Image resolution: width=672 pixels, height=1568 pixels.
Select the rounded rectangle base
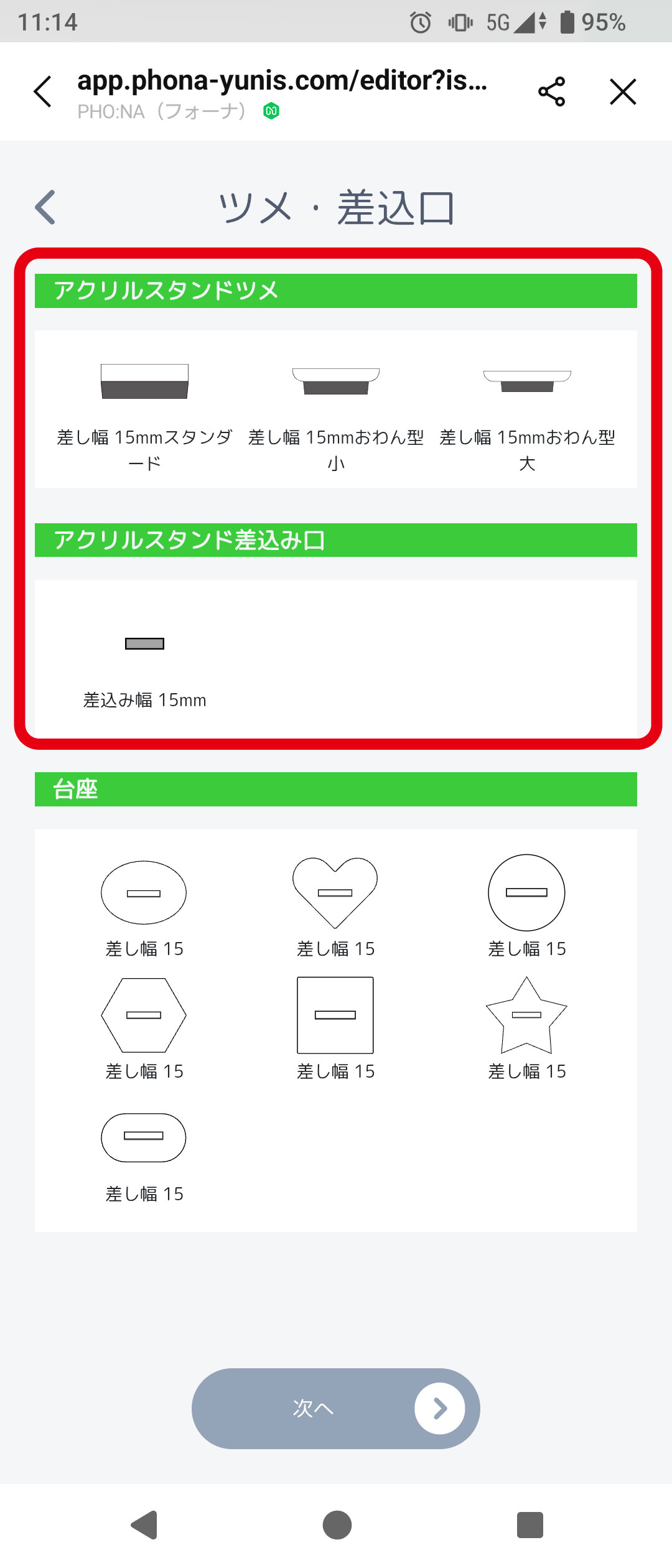(x=144, y=1137)
